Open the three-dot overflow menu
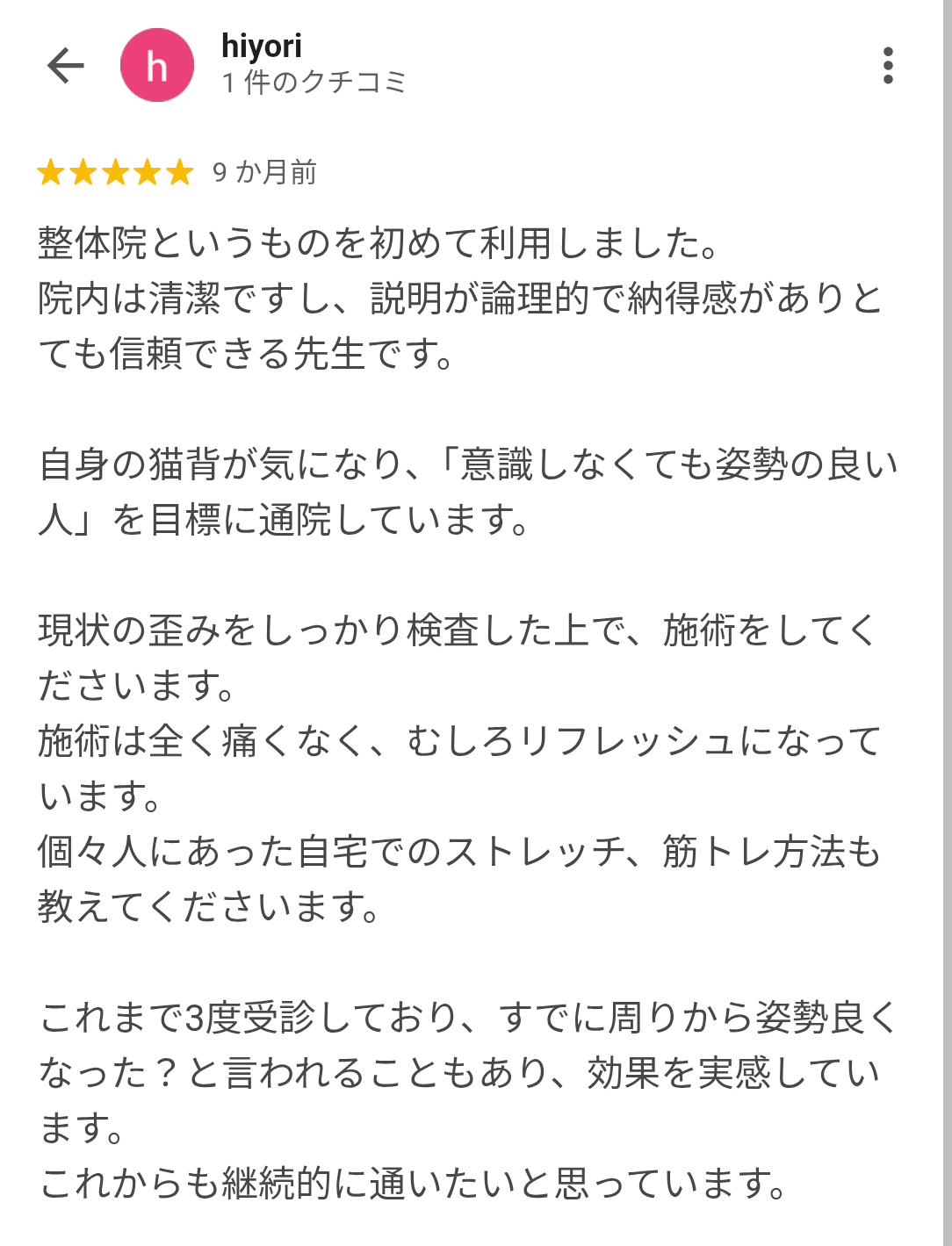Screen dimensions: 952x1246 pos(888,66)
